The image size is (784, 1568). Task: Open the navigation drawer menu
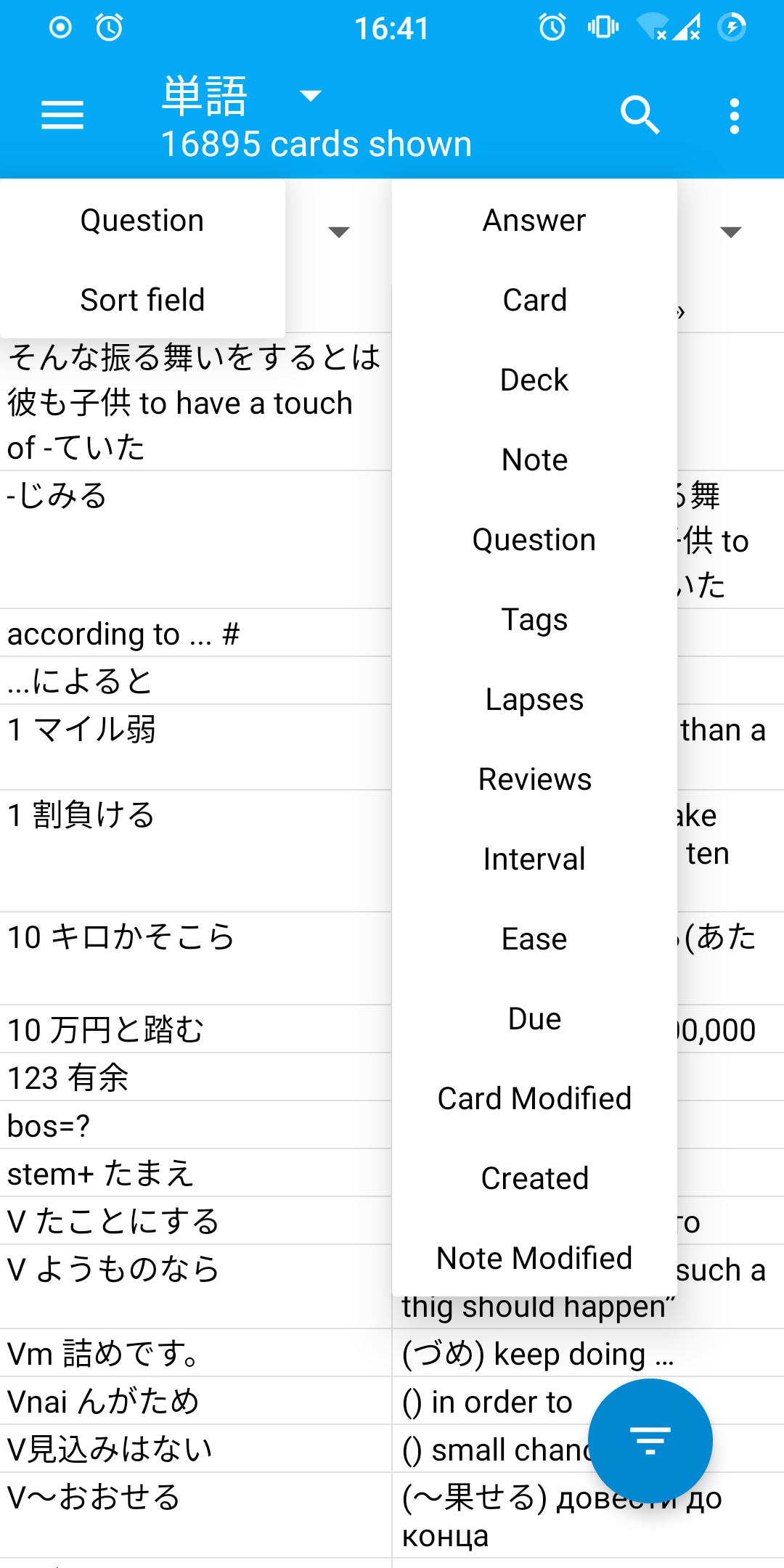click(x=62, y=115)
